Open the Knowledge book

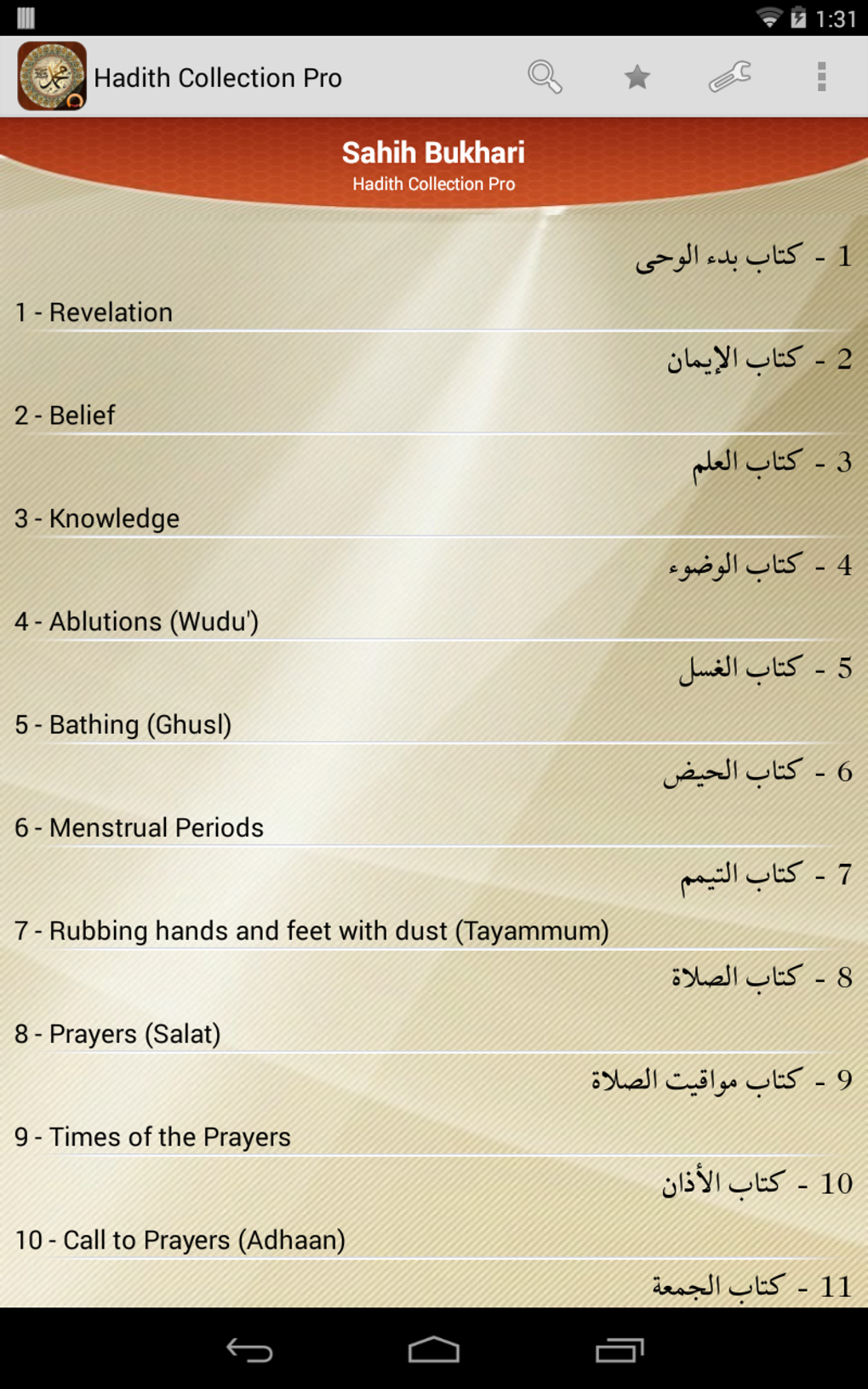point(434,489)
